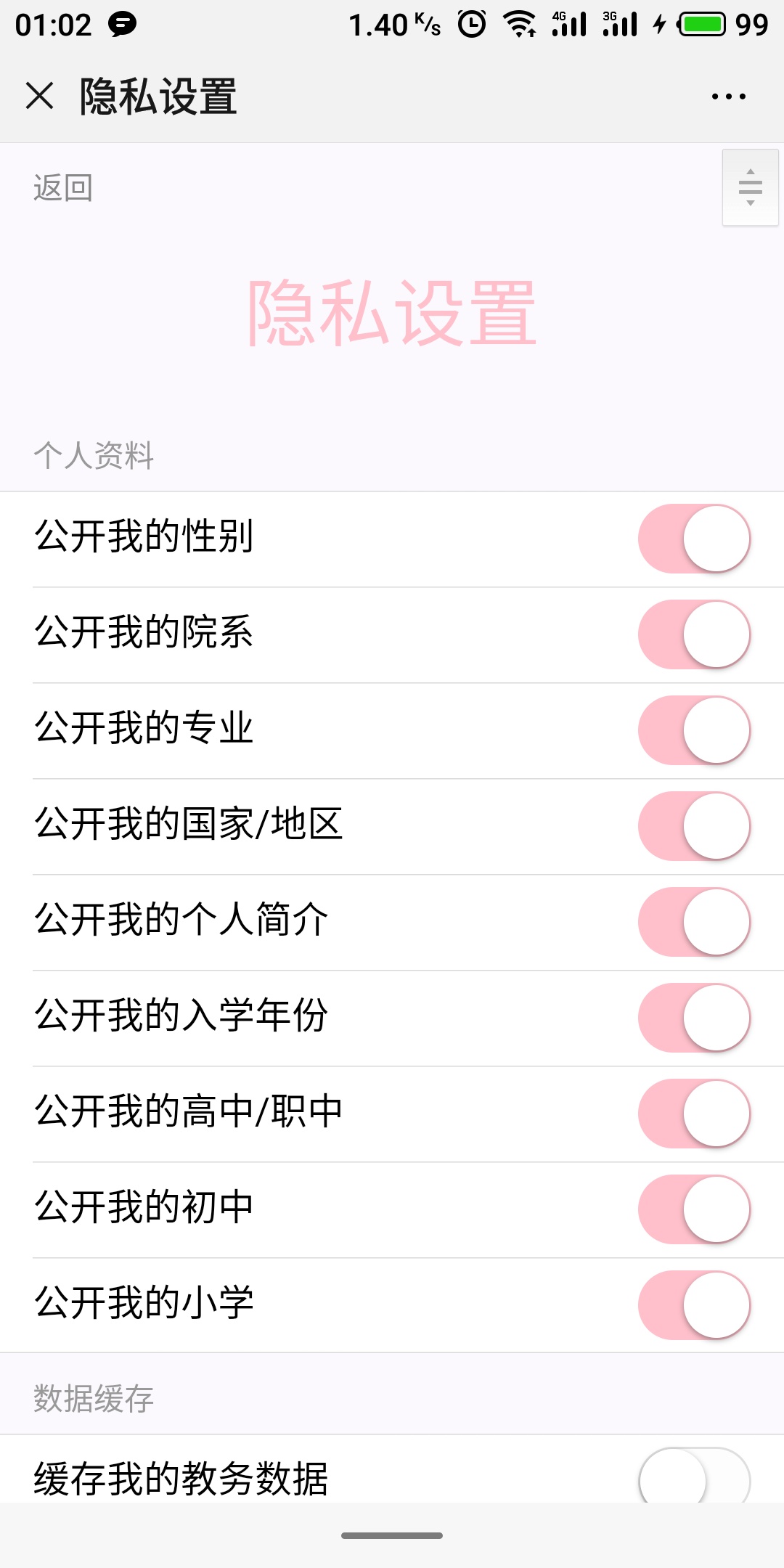Tap the floating sort handle button
This screenshot has height=1568, width=784.
pyautogui.click(x=750, y=188)
